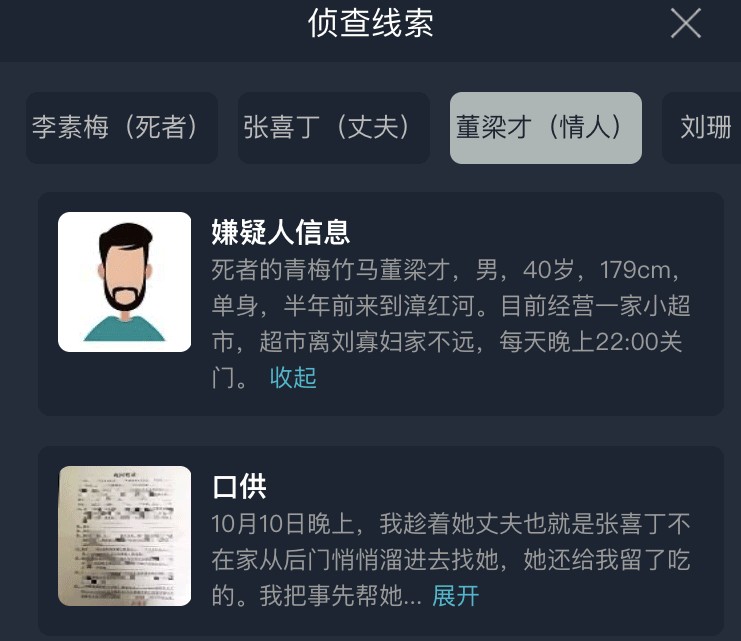
Task: Open the 董梁才（情人）tab
Action: [545, 128]
